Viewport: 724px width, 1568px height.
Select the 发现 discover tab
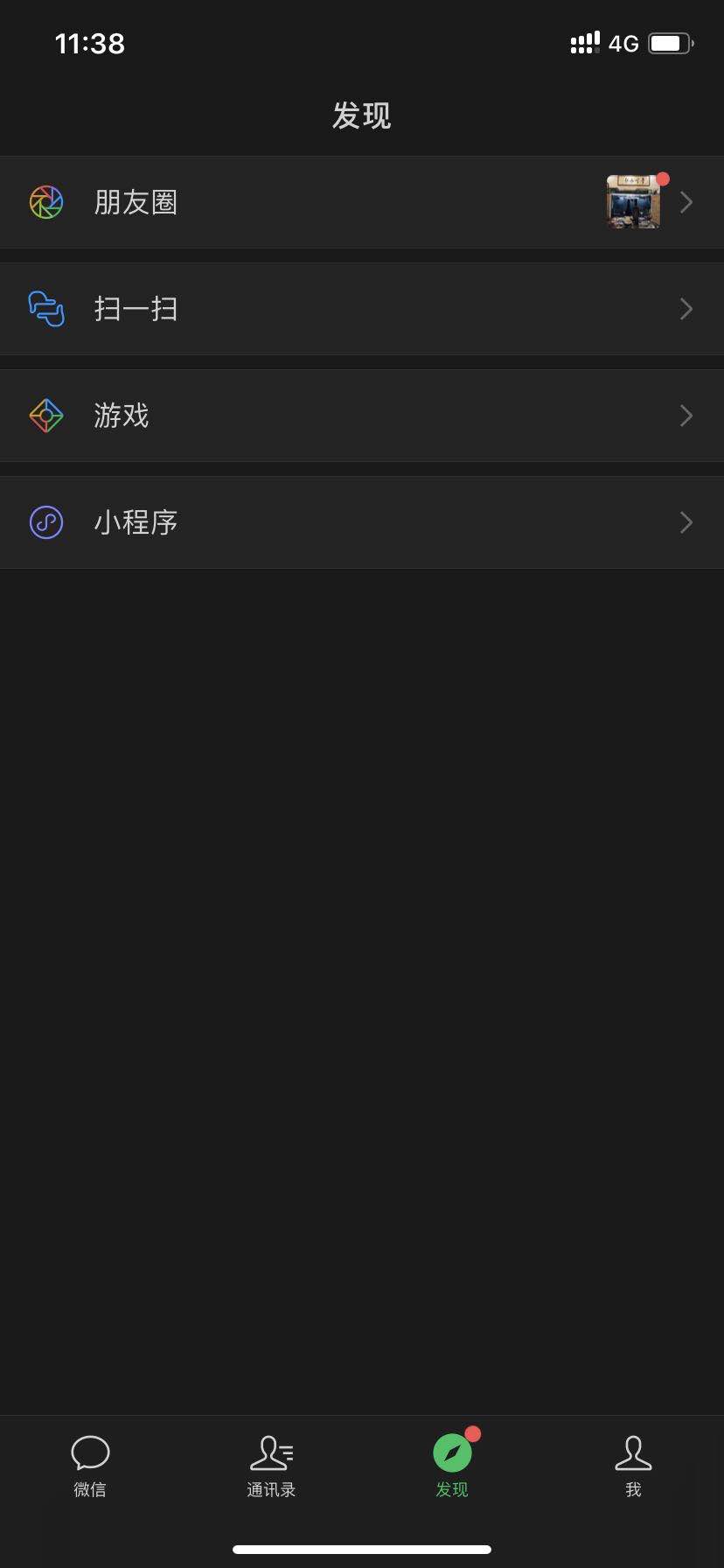point(452,1465)
